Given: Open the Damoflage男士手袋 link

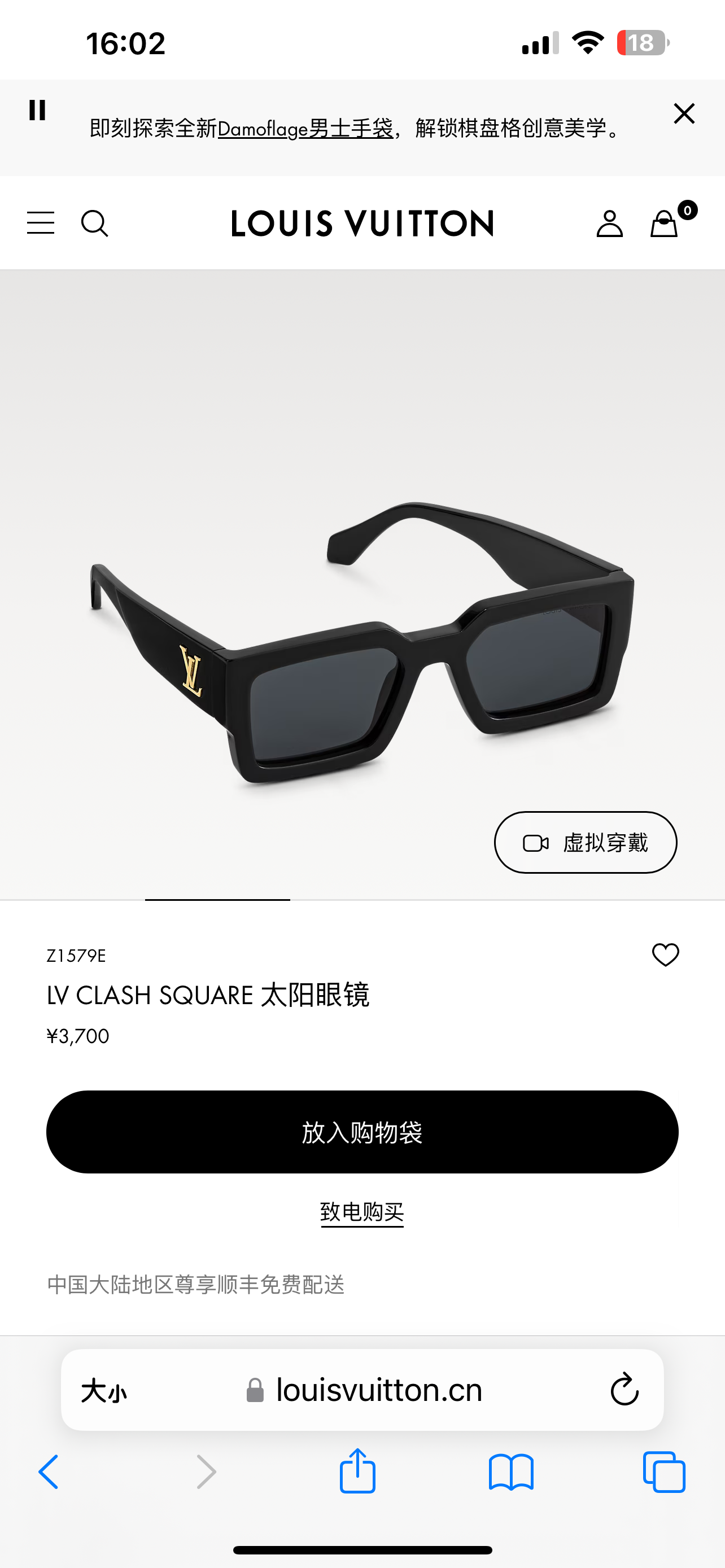Looking at the screenshot, I should point(305,129).
